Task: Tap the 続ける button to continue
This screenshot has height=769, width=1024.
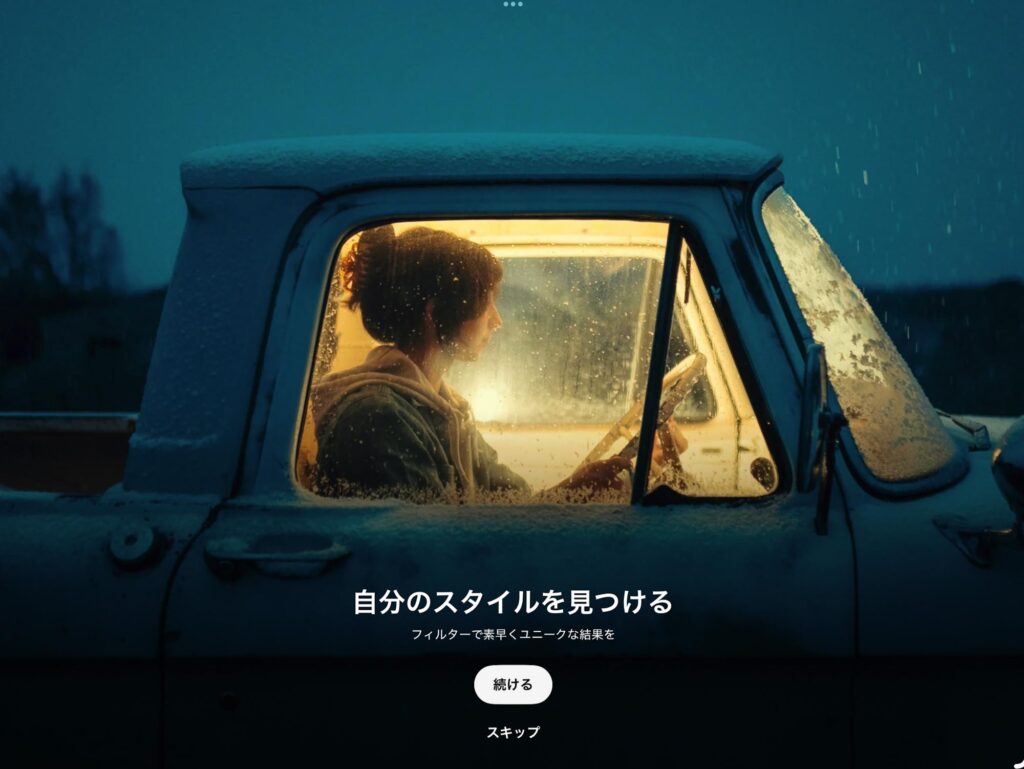Action: [x=512, y=685]
